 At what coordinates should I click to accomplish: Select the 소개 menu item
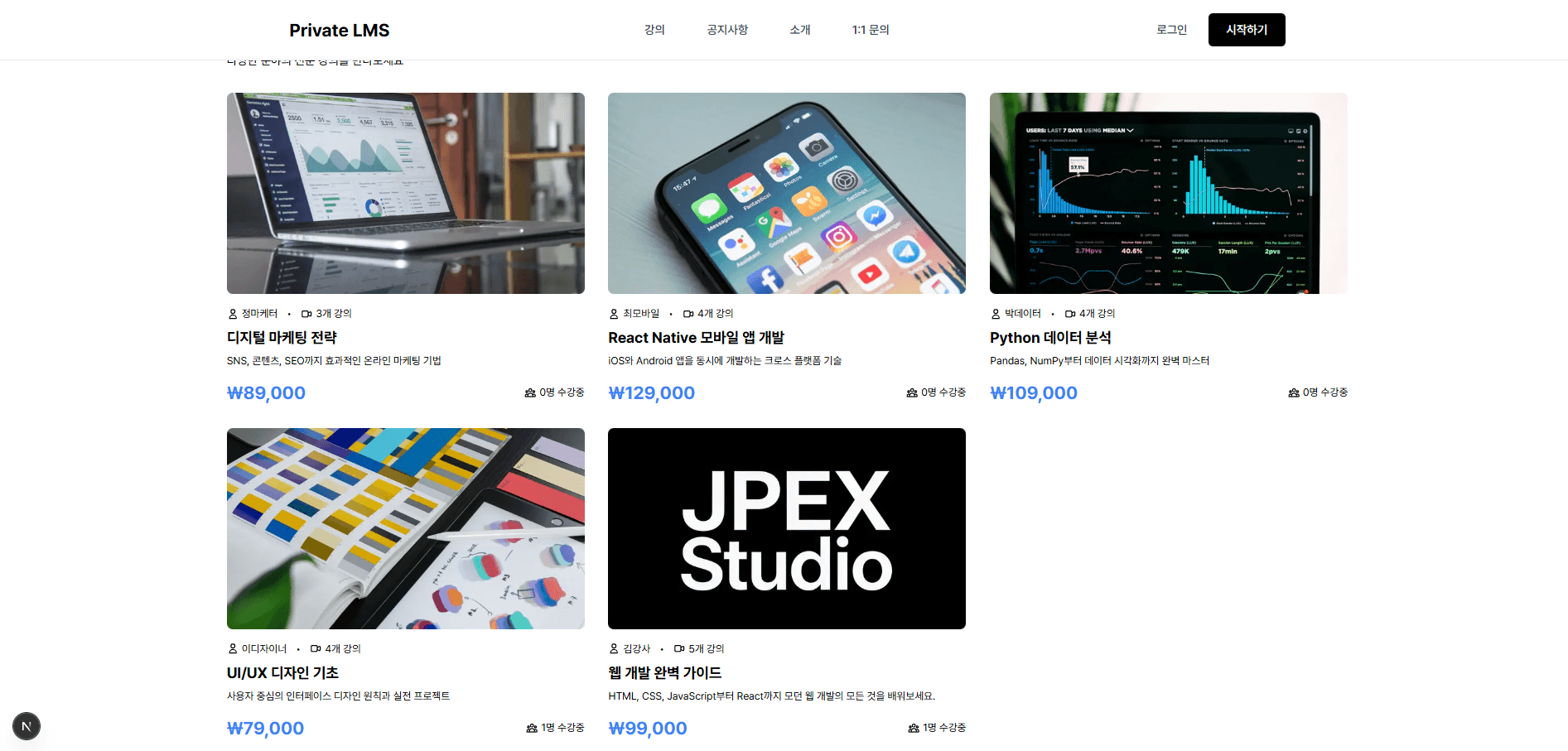799,30
